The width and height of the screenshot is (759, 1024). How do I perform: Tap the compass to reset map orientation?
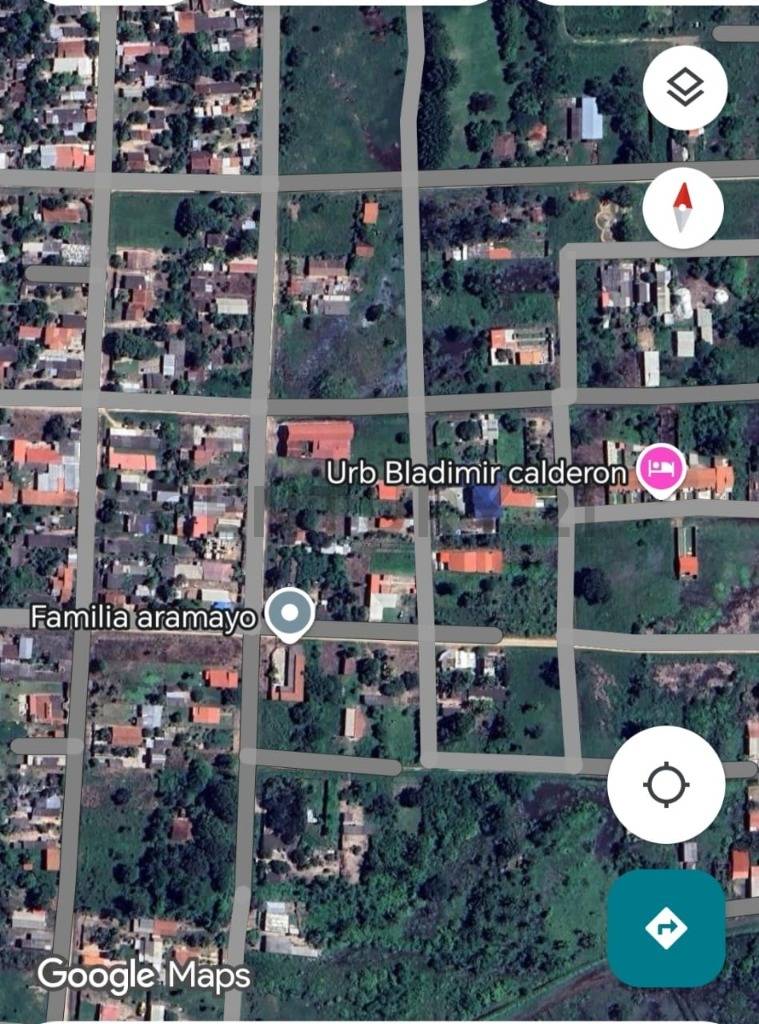684,208
